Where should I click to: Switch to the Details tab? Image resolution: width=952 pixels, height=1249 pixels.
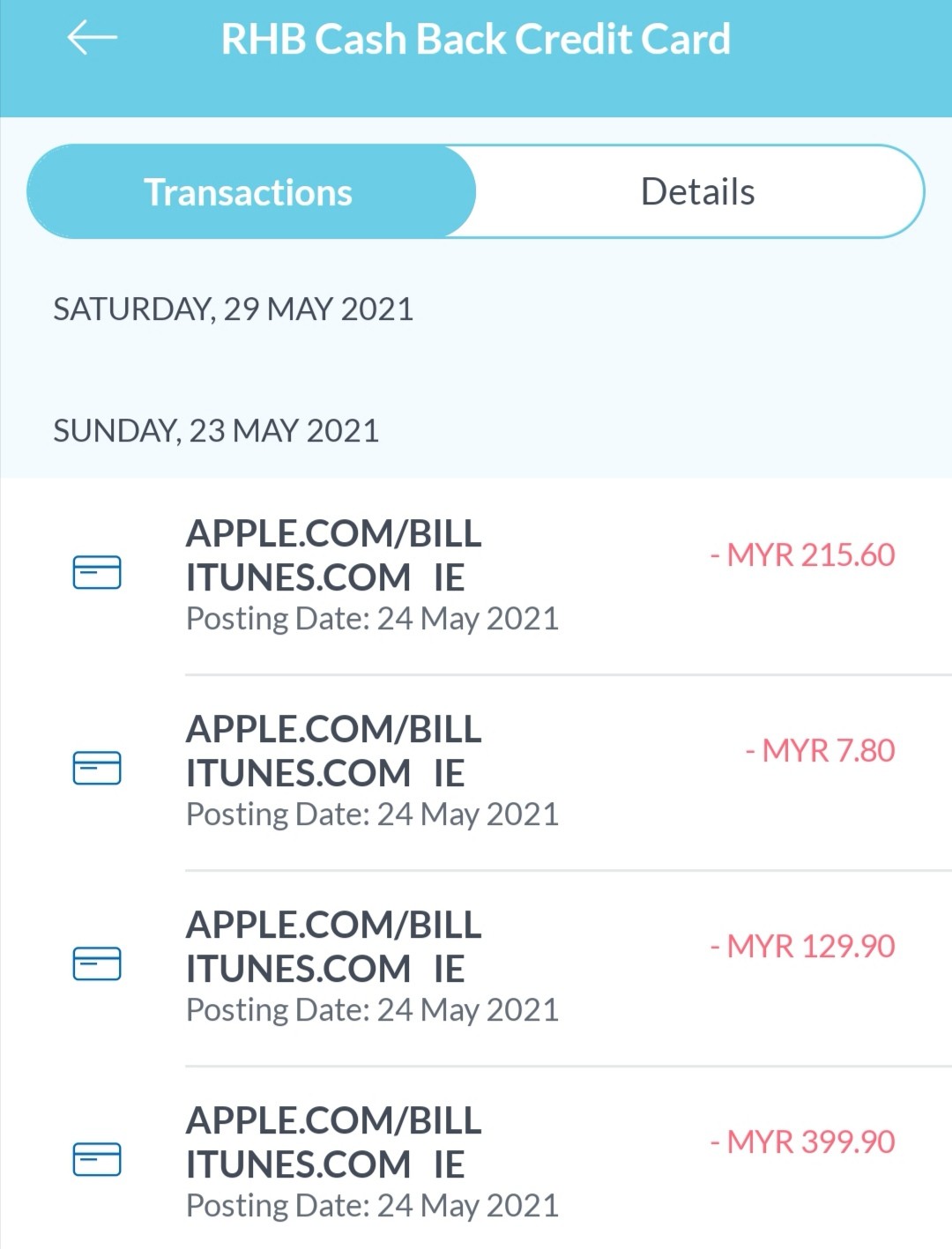(697, 192)
